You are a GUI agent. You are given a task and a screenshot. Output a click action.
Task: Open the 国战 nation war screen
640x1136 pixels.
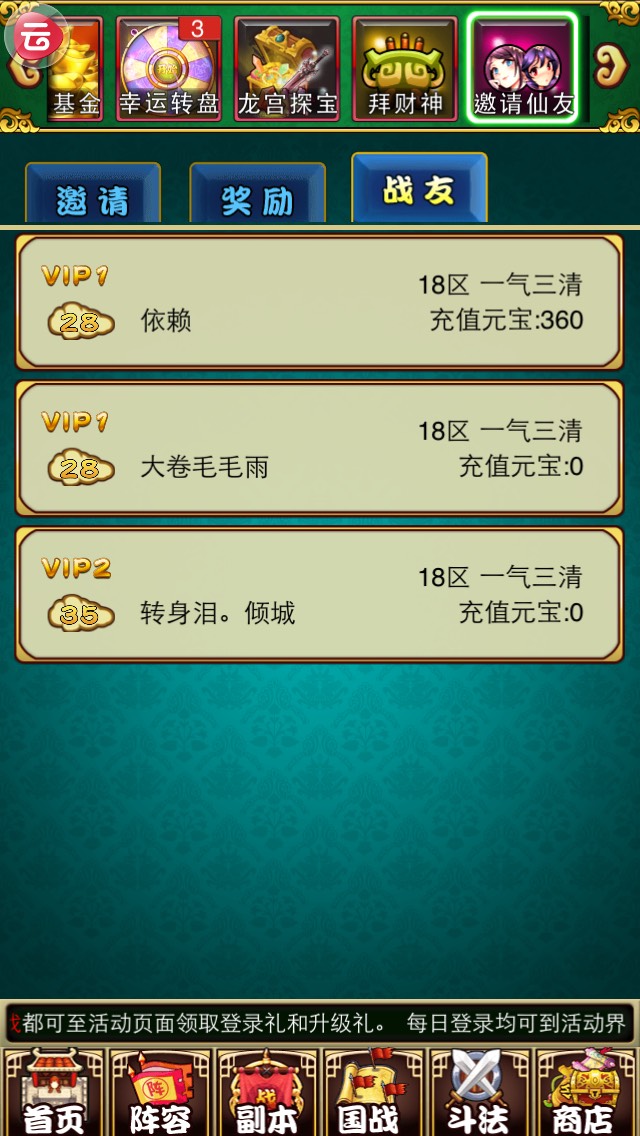click(373, 1092)
